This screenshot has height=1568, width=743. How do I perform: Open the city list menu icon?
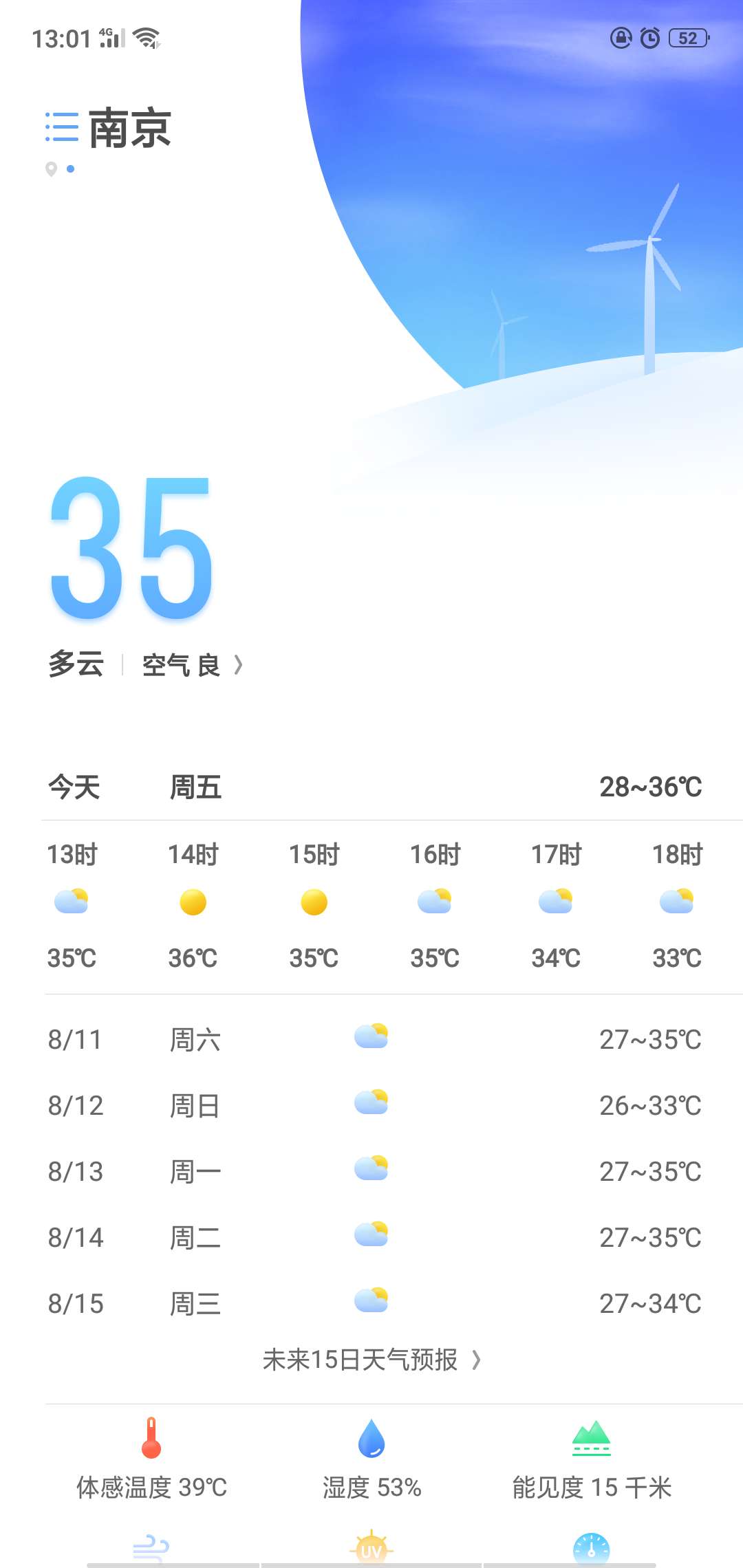pos(62,127)
